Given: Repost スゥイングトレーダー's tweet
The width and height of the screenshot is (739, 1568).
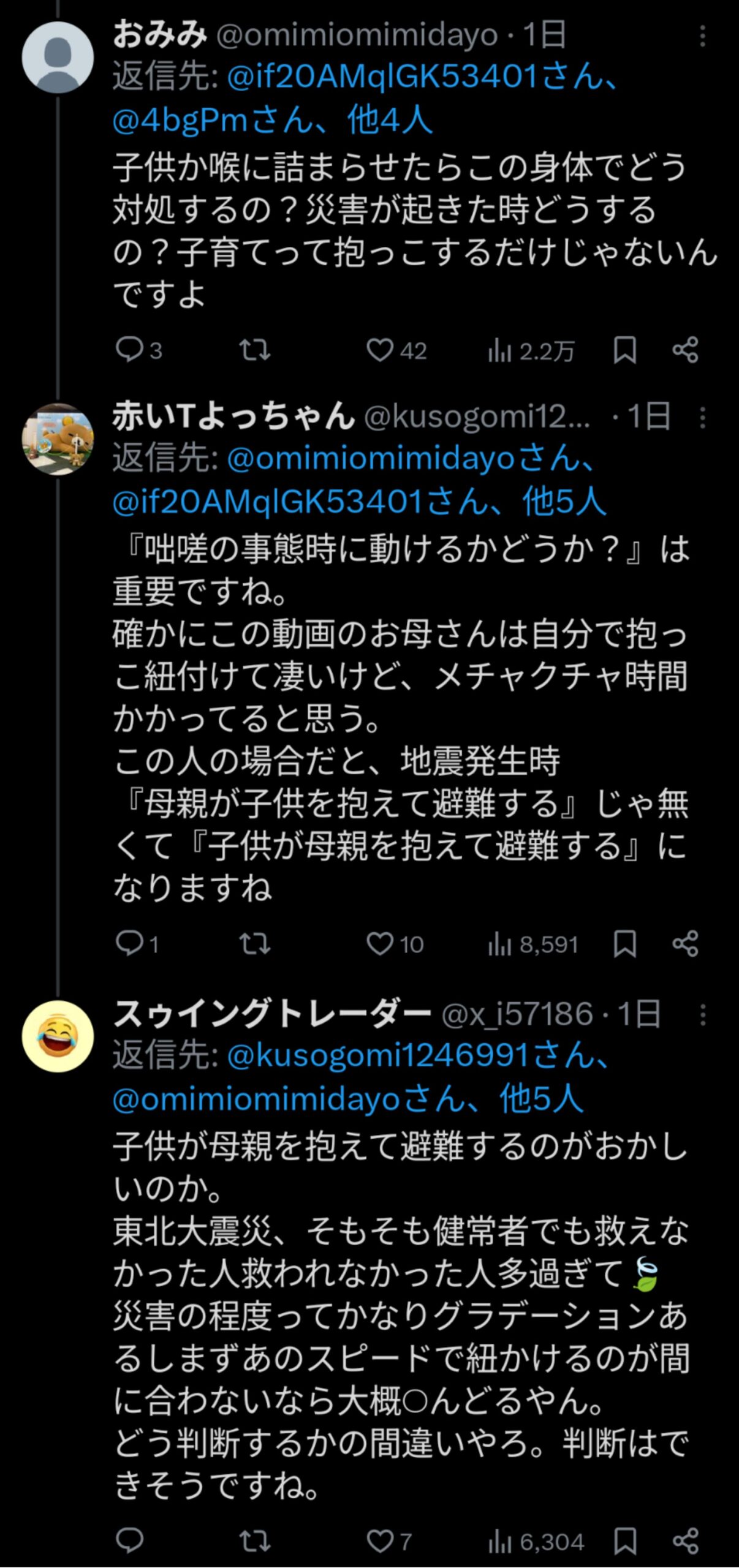Looking at the screenshot, I should point(254,1541).
